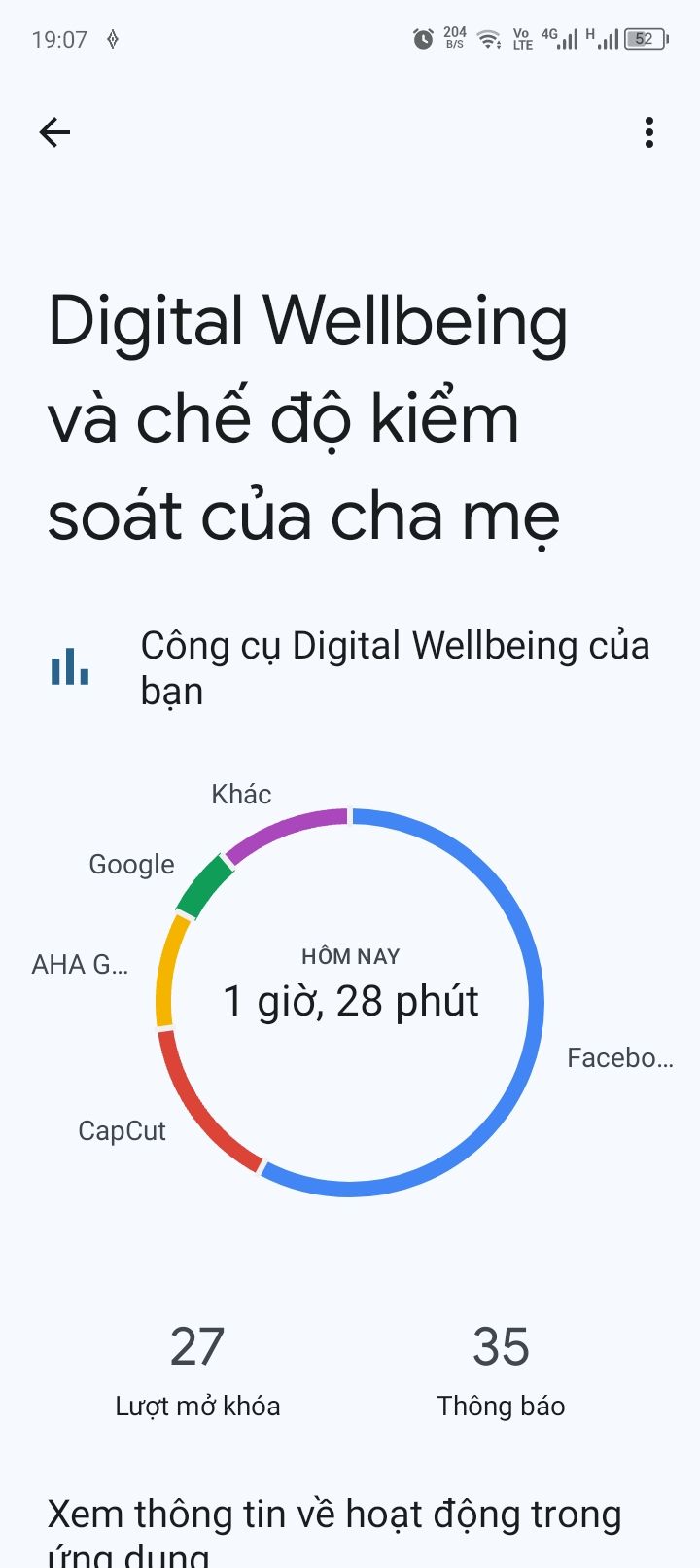Open the three-dot overflow menu
This screenshot has width=700, height=1568.
tap(648, 133)
